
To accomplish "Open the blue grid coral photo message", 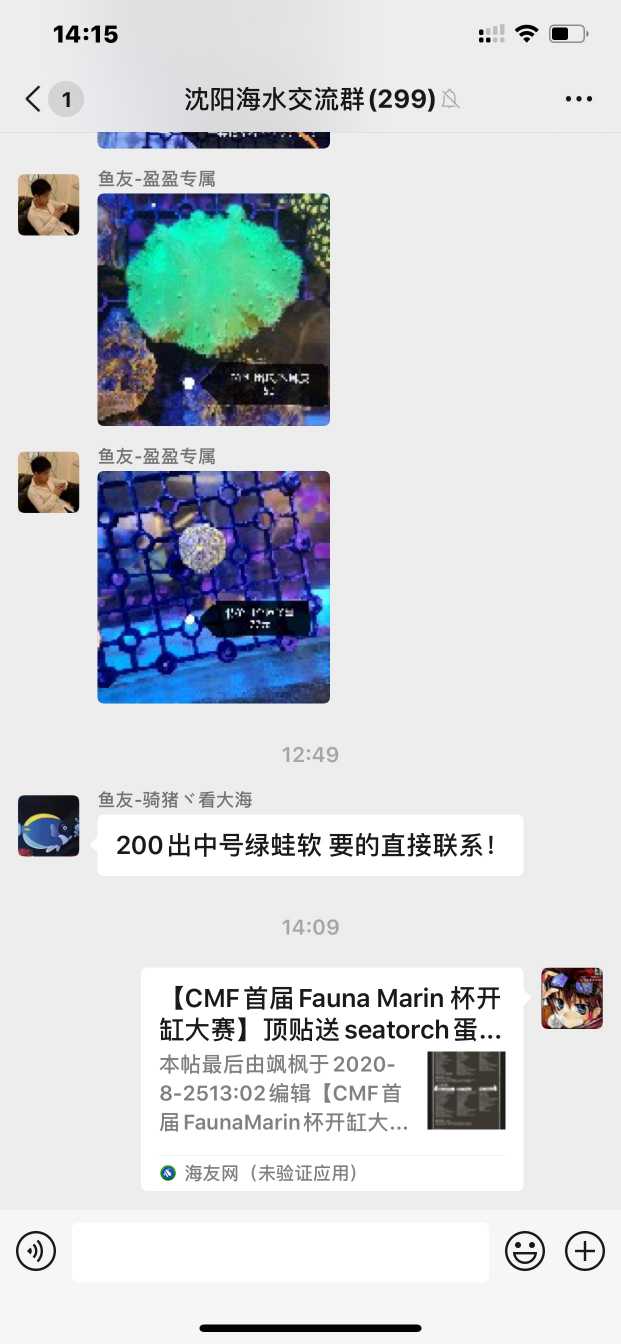I will click(x=213, y=587).
